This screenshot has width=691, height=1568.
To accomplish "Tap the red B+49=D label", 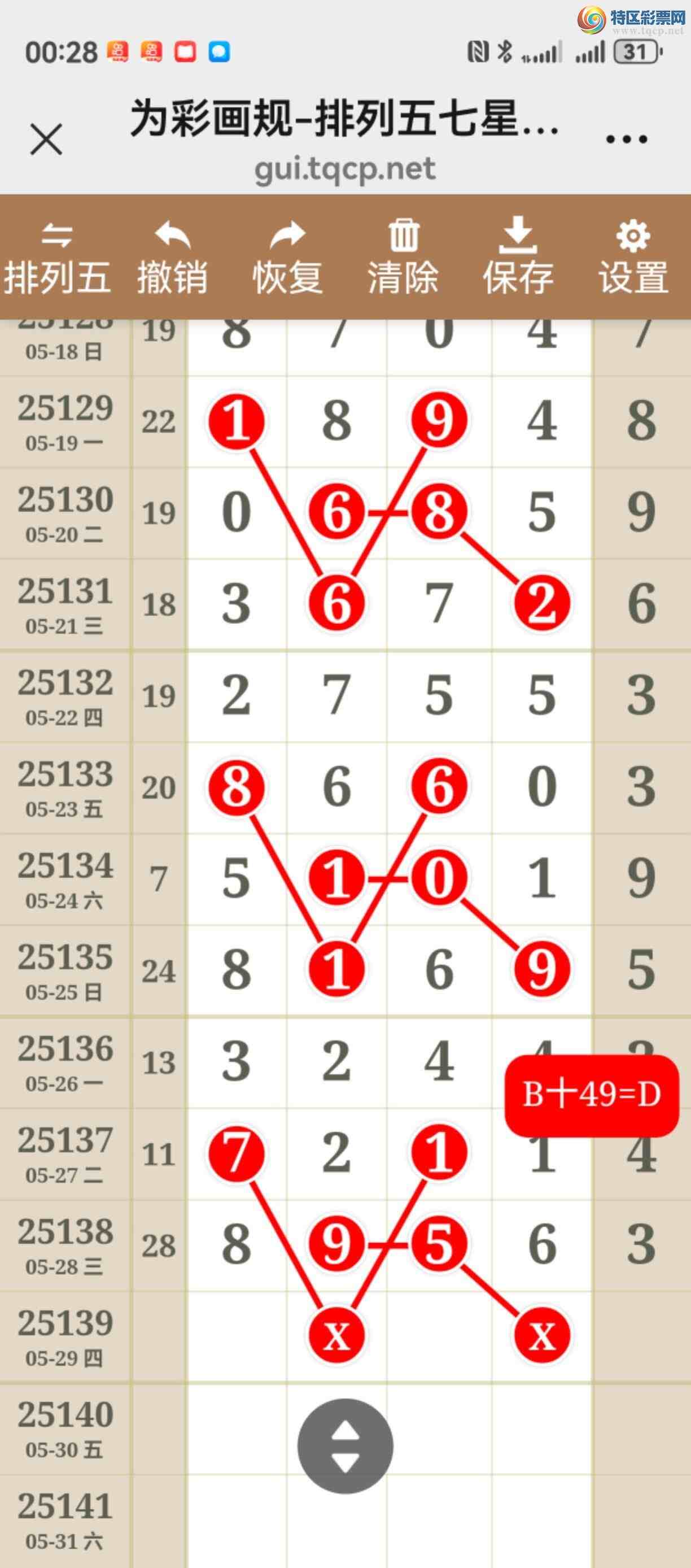I will 591,1095.
